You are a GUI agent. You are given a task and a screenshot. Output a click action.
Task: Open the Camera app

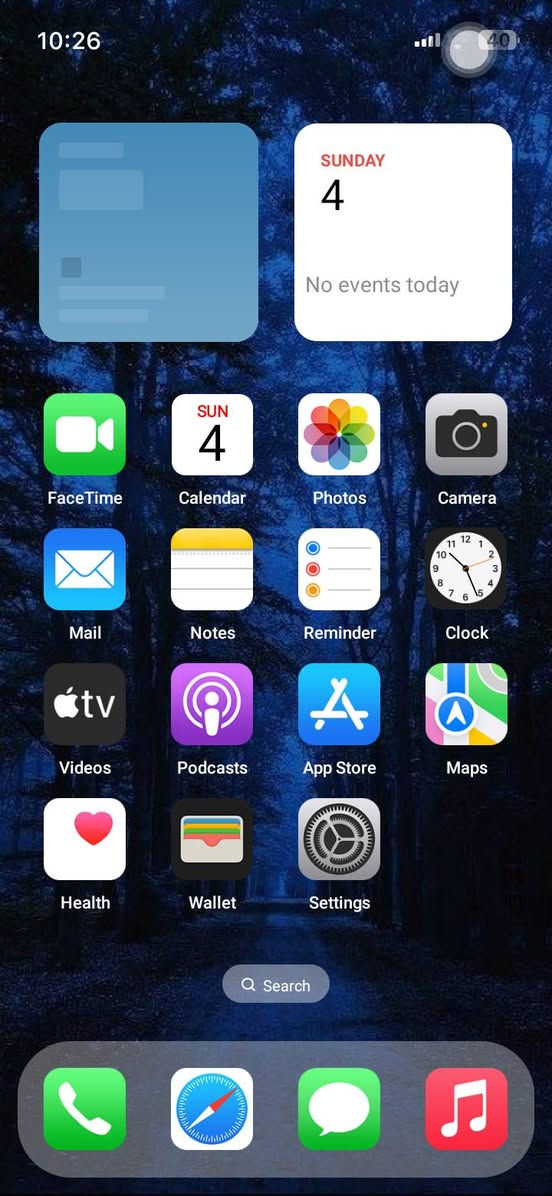point(467,435)
